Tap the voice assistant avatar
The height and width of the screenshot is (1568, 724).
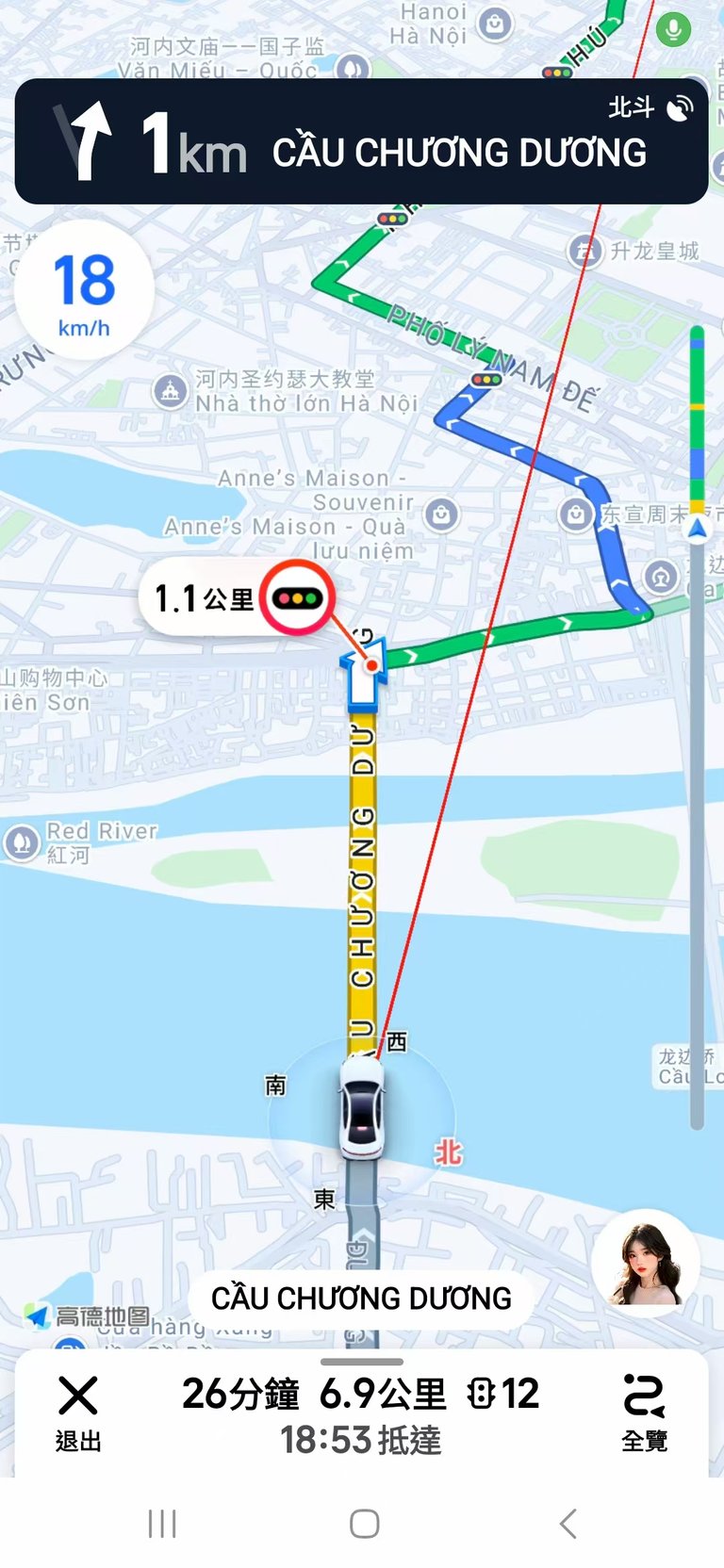click(x=646, y=1263)
